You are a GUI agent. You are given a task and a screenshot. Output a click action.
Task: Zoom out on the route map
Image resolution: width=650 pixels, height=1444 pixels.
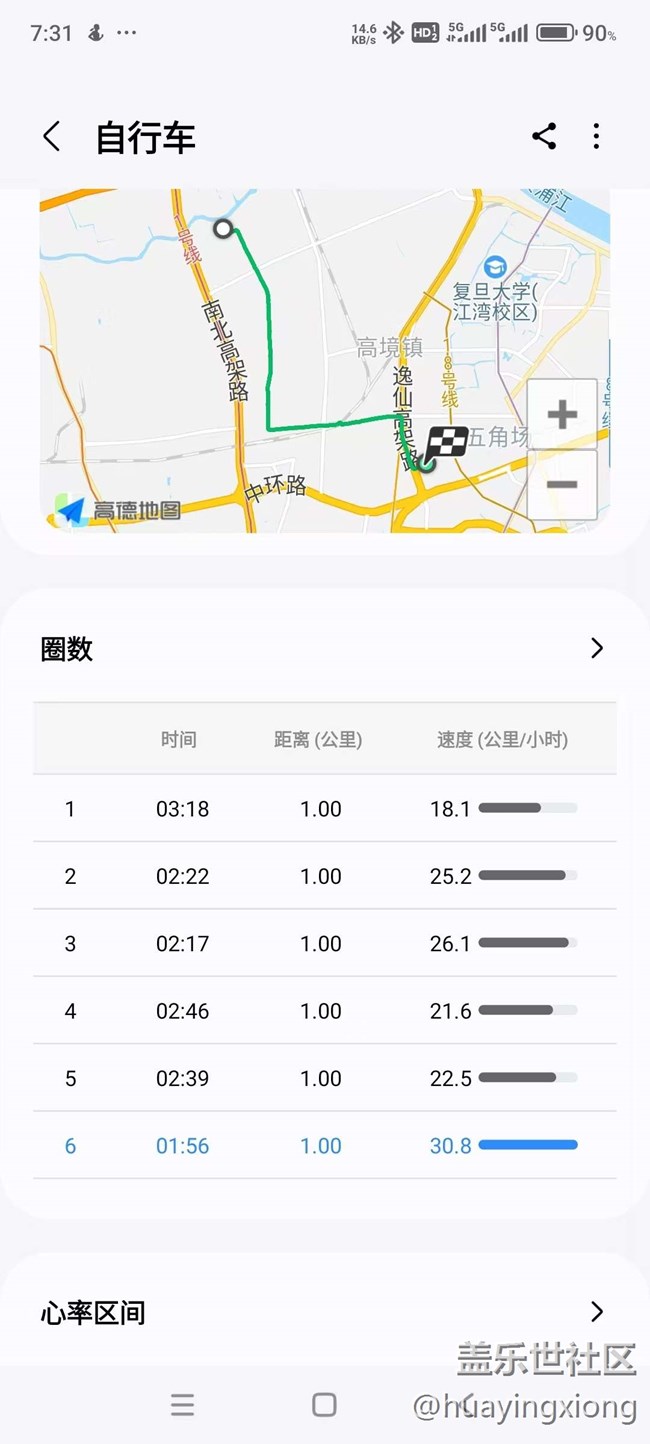[562, 485]
